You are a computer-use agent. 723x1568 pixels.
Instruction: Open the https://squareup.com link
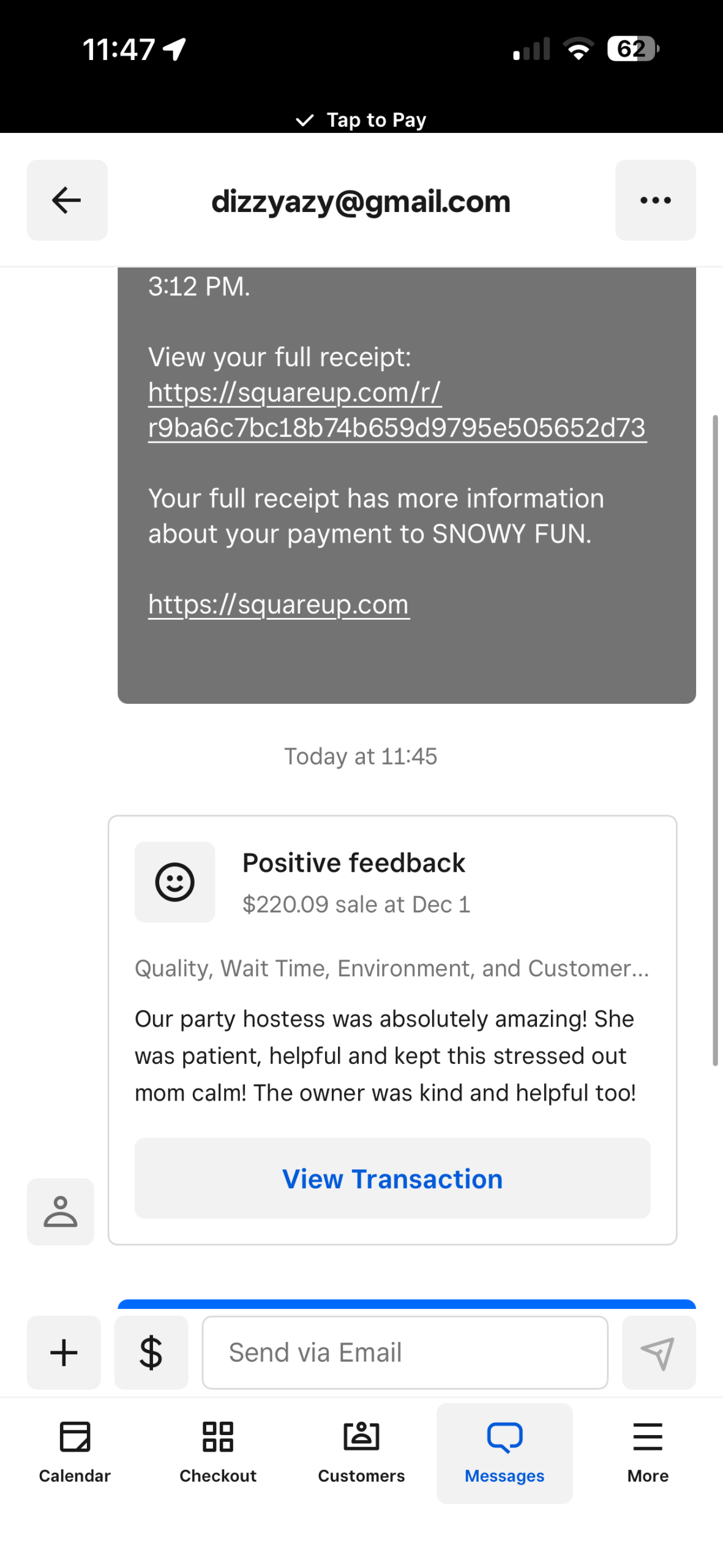point(279,605)
